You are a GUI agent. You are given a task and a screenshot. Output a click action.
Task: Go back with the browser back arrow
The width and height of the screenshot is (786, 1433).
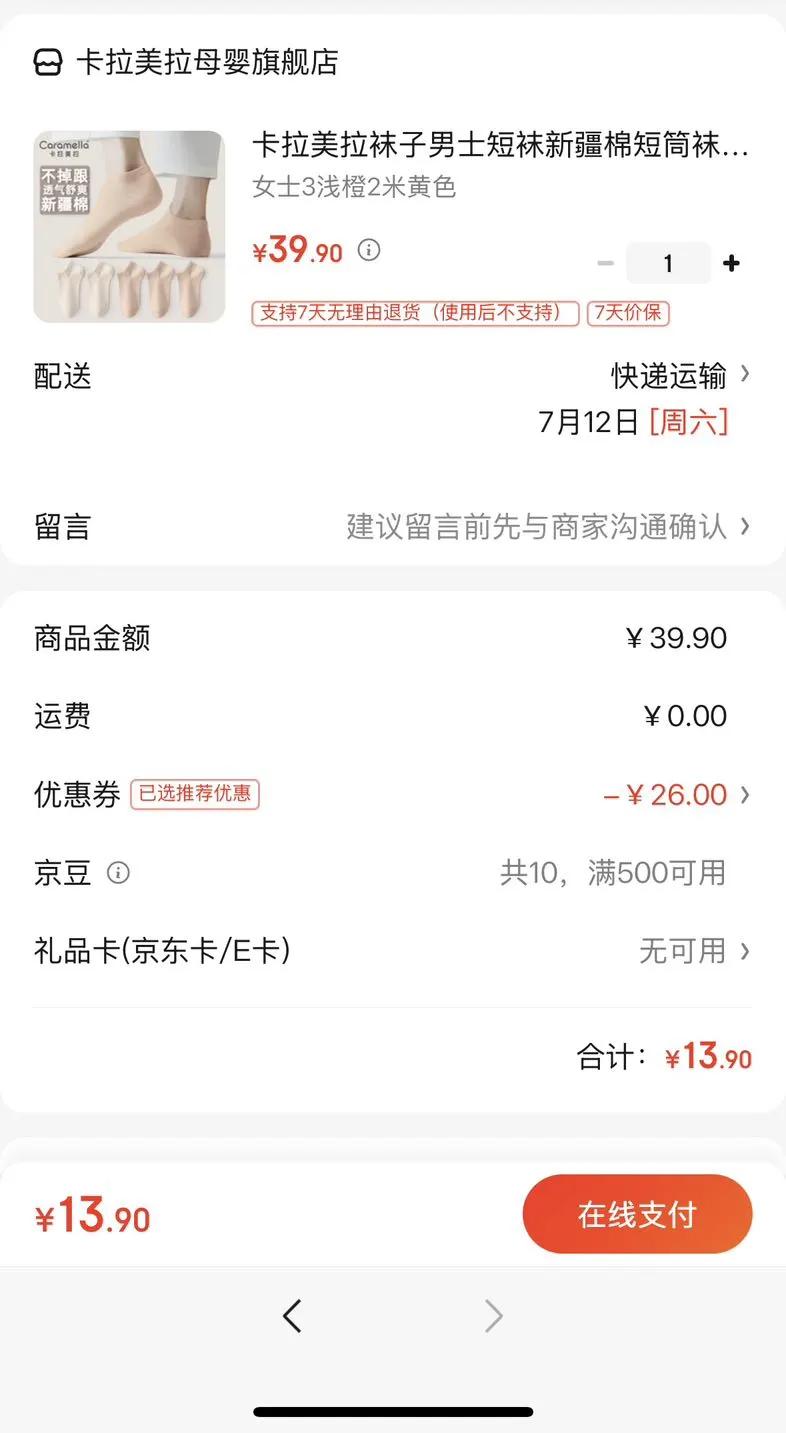pyautogui.click(x=292, y=1316)
